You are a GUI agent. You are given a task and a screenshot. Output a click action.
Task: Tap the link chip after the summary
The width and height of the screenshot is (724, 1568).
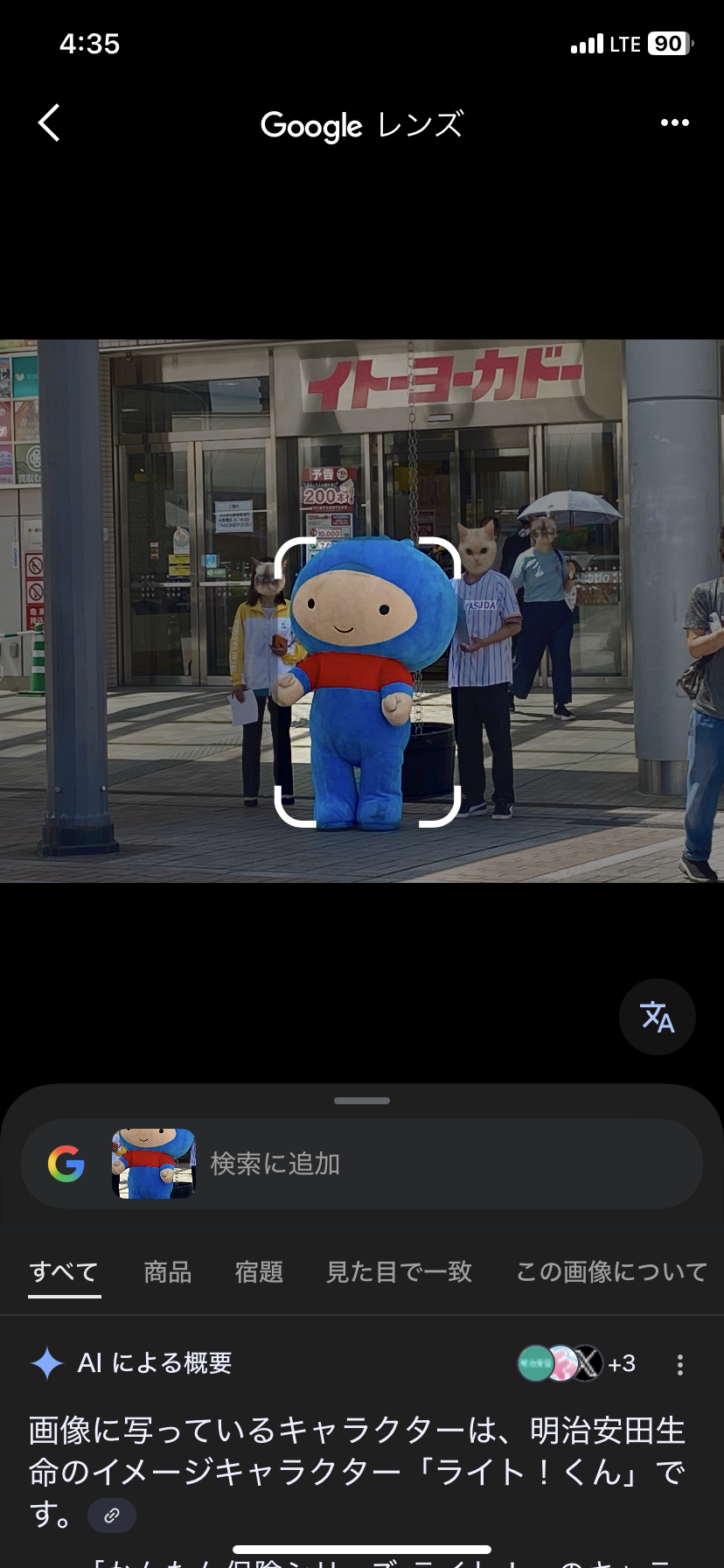click(112, 1515)
